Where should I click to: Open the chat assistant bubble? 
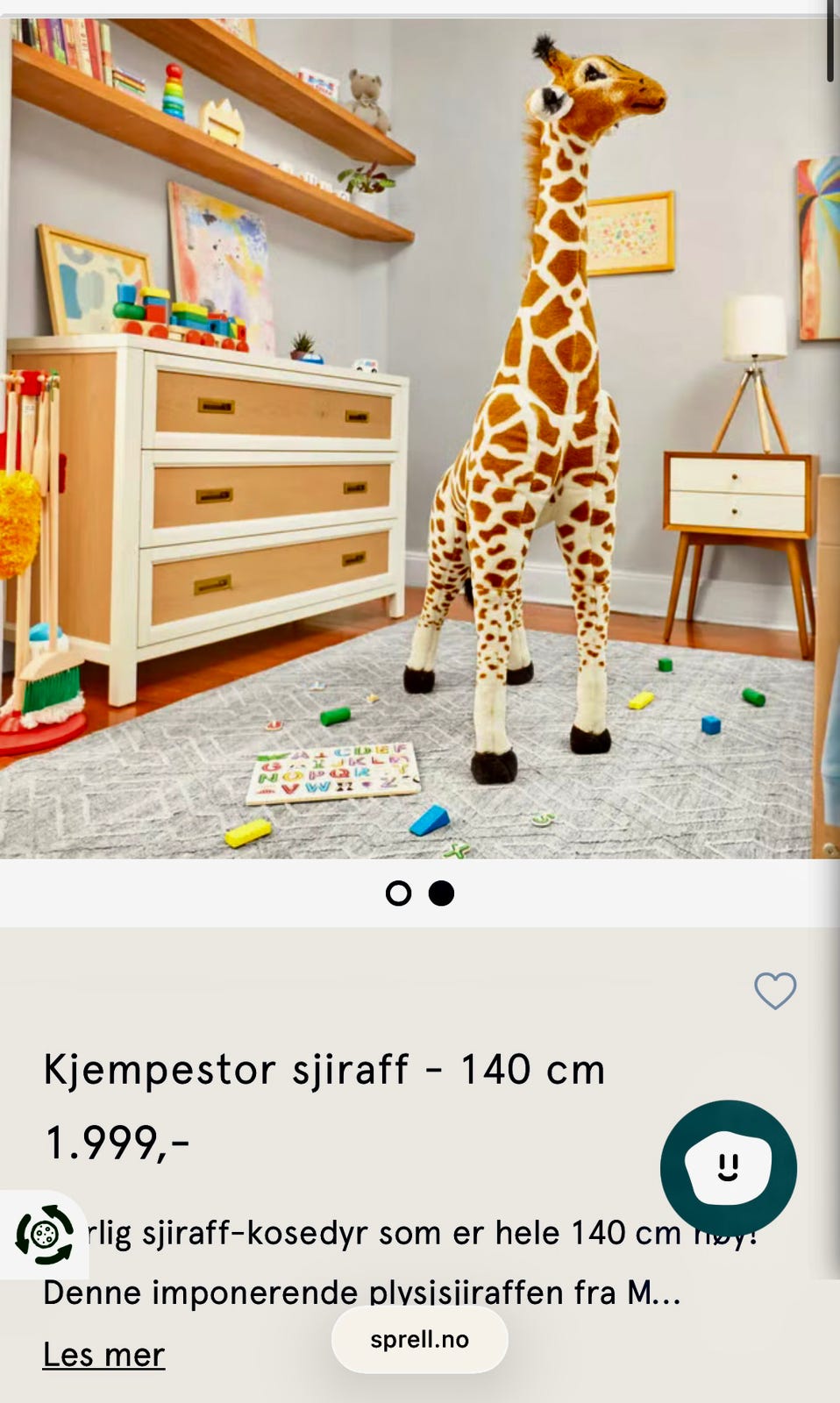coord(728,1168)
